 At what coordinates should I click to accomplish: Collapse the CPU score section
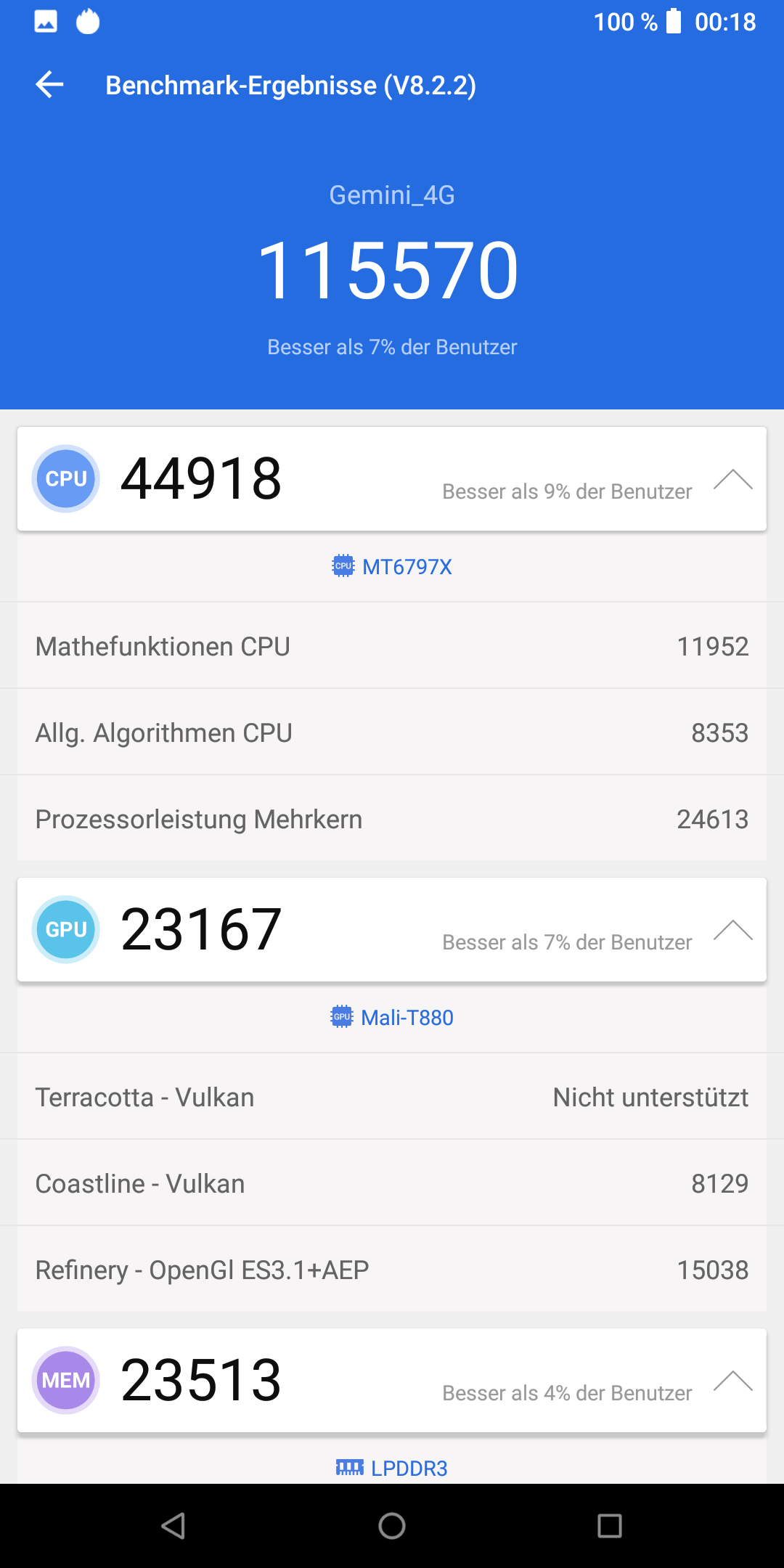(732, 480)
